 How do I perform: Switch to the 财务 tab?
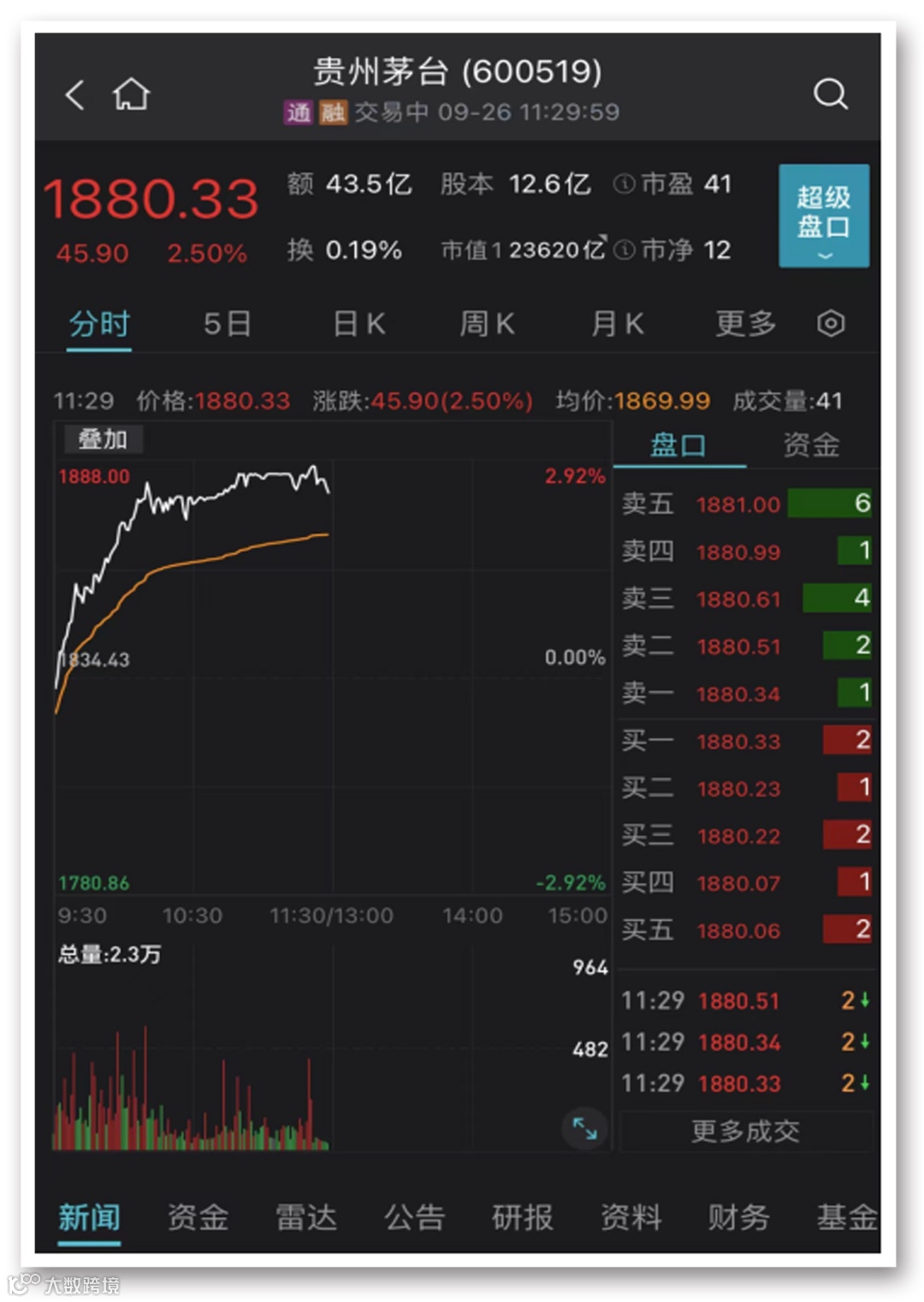[x=738, y=1217]
